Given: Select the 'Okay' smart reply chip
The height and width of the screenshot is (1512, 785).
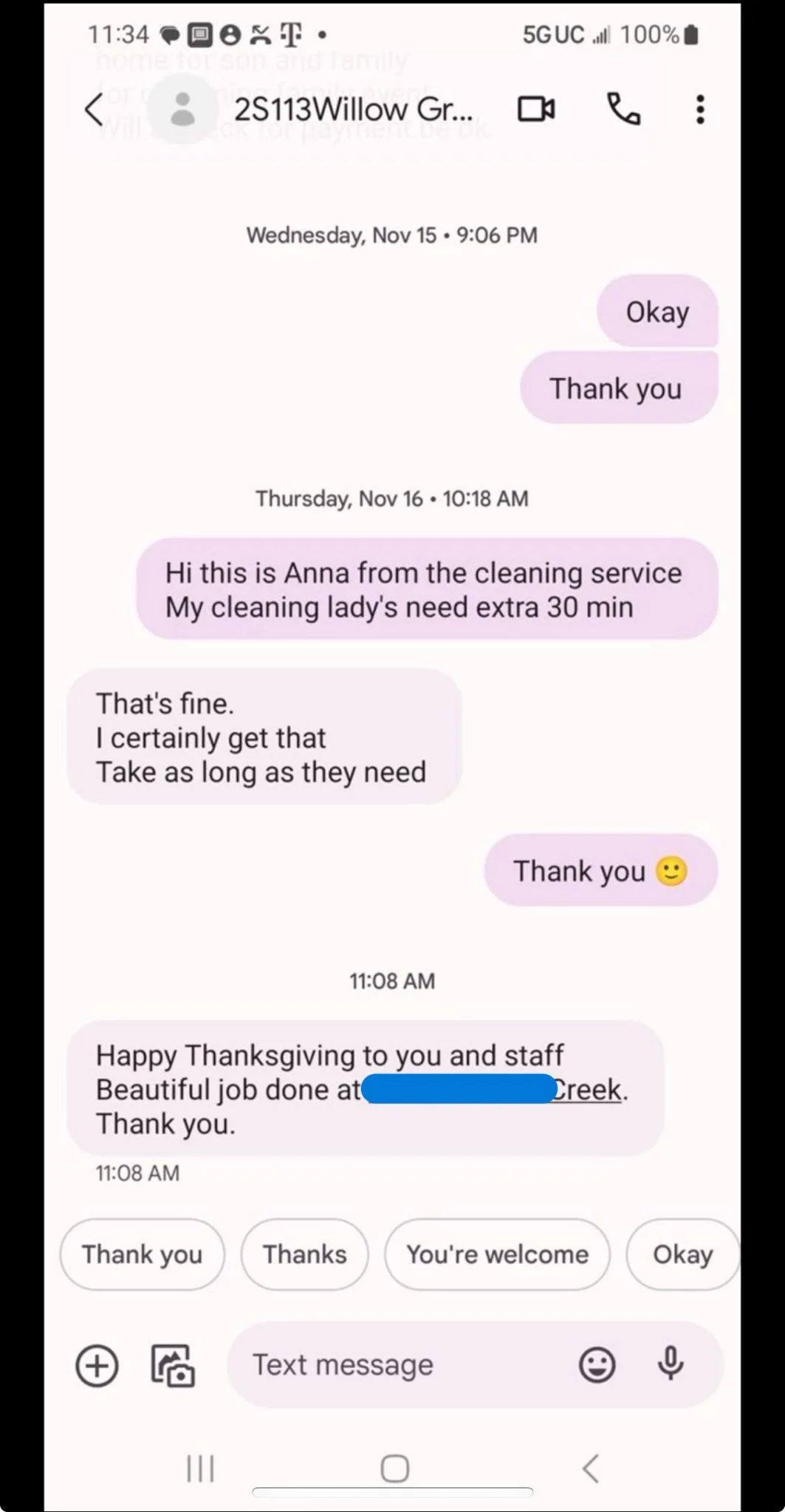Looking at the screenshot, I should coord(682,1254).
